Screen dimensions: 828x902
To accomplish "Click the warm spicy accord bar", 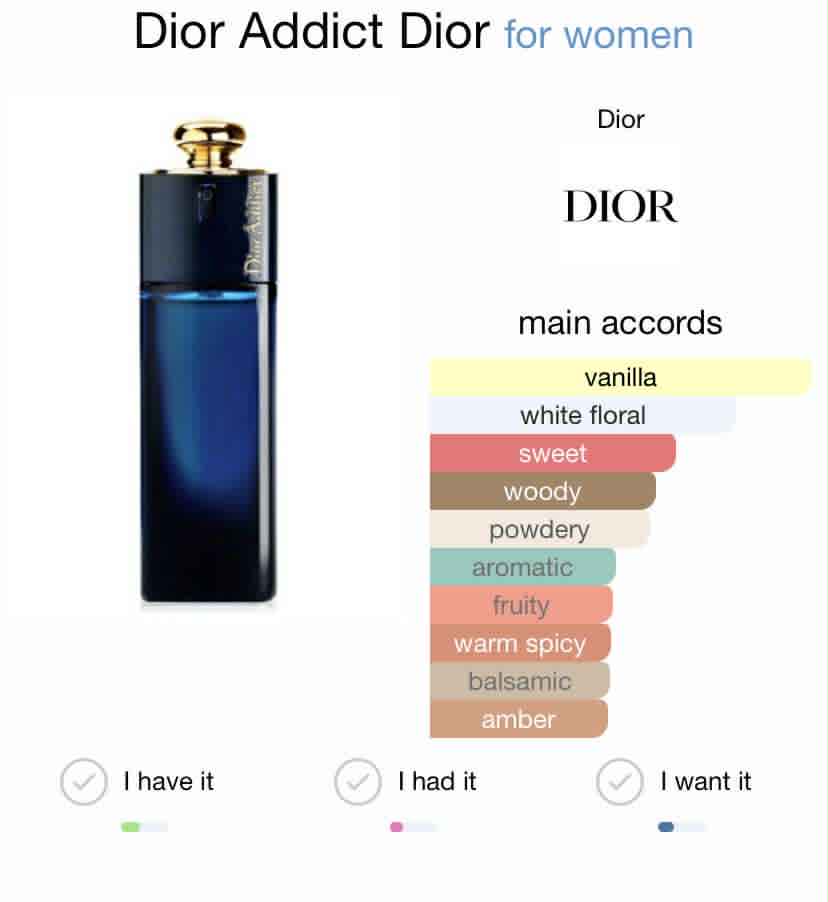I will pyautogui.click(x=520, y=643).
